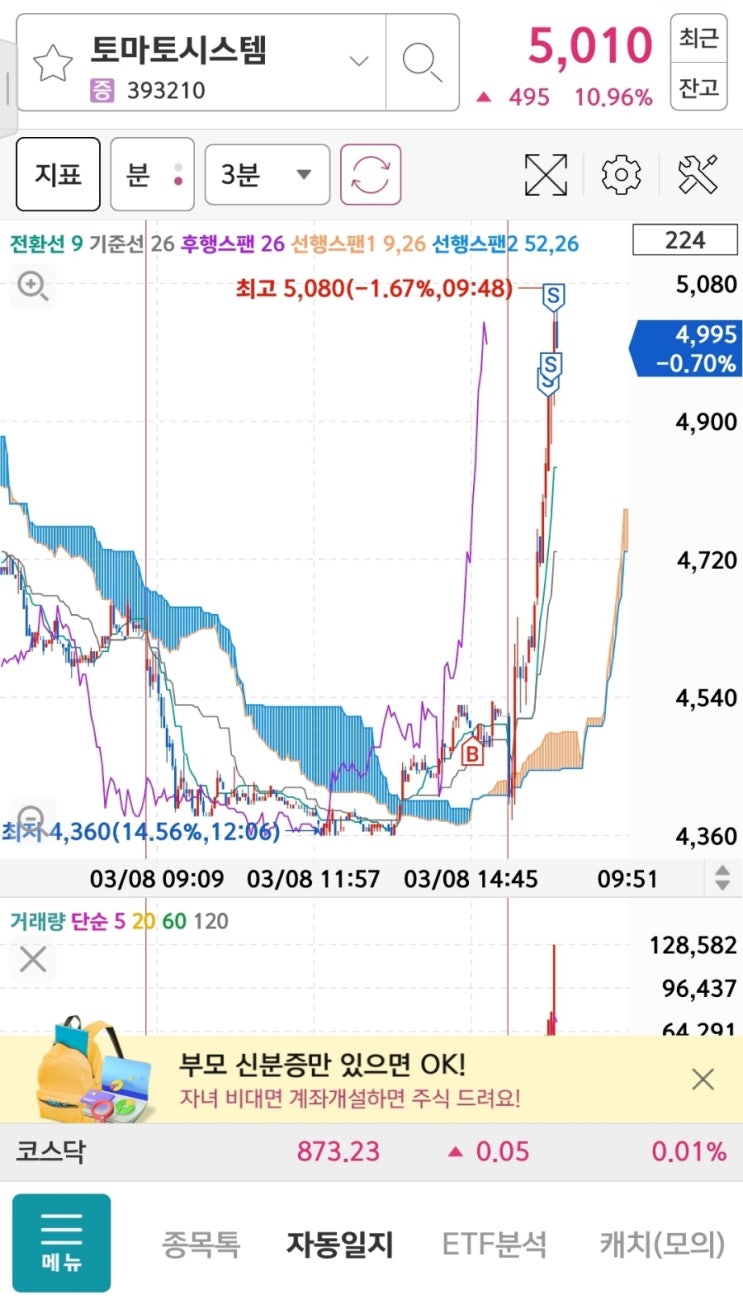Open the 3분 interval dropdown
The width and height of the screenshot is (743, 1304).
pos(267,175)
